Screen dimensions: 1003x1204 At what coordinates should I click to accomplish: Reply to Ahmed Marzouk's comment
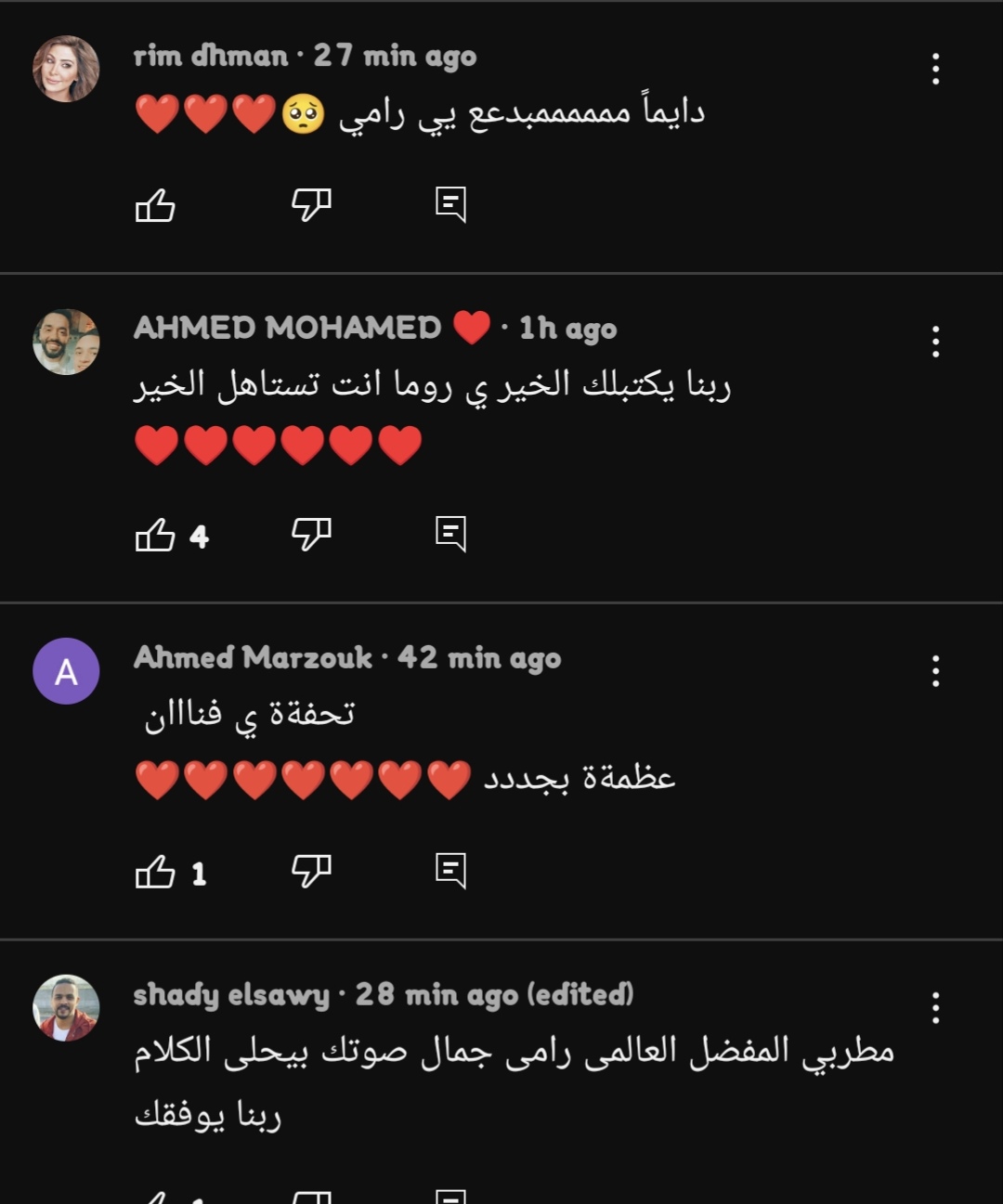pos(450,871)
